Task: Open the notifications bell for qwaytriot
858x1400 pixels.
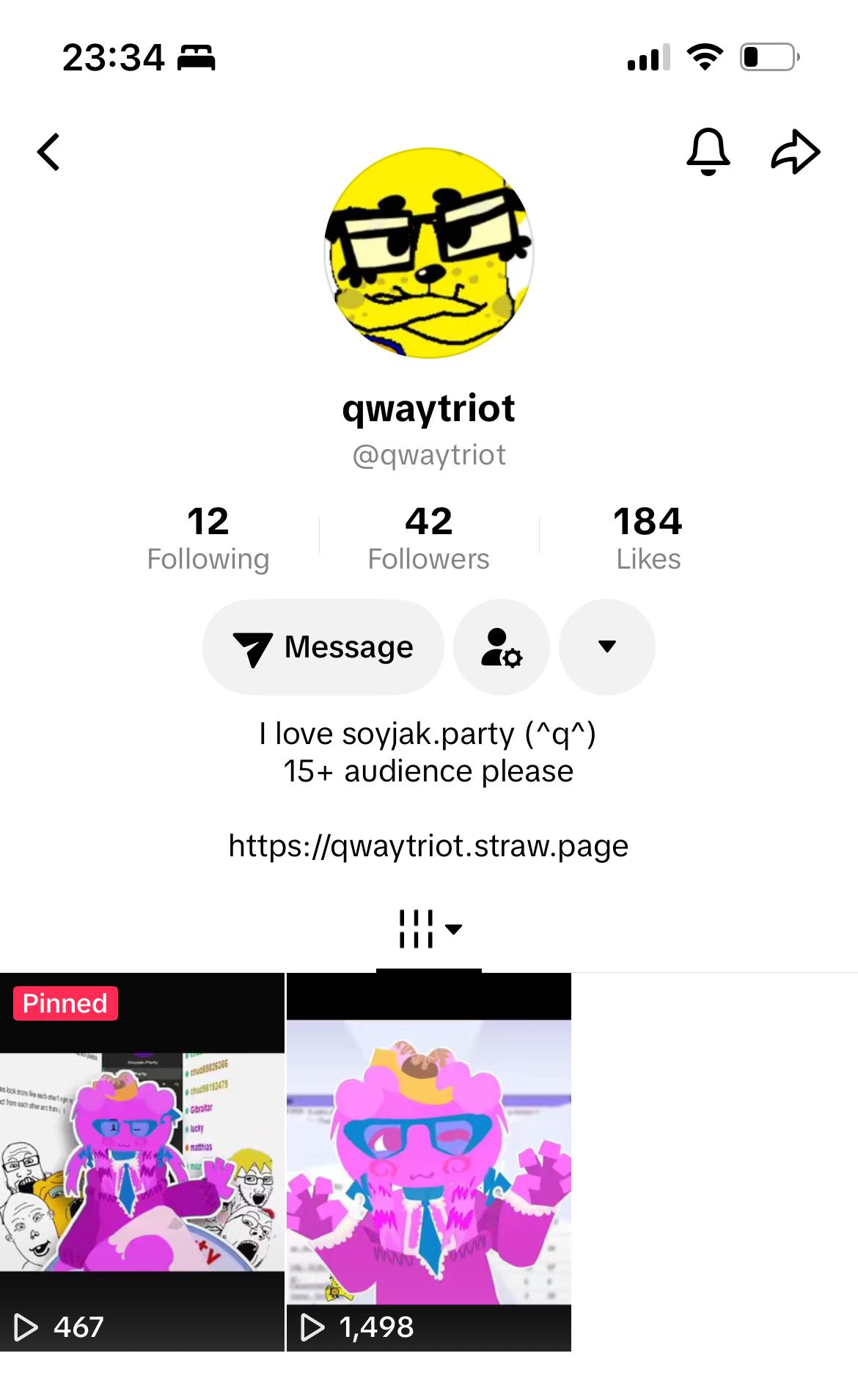Action: point(708,152)
